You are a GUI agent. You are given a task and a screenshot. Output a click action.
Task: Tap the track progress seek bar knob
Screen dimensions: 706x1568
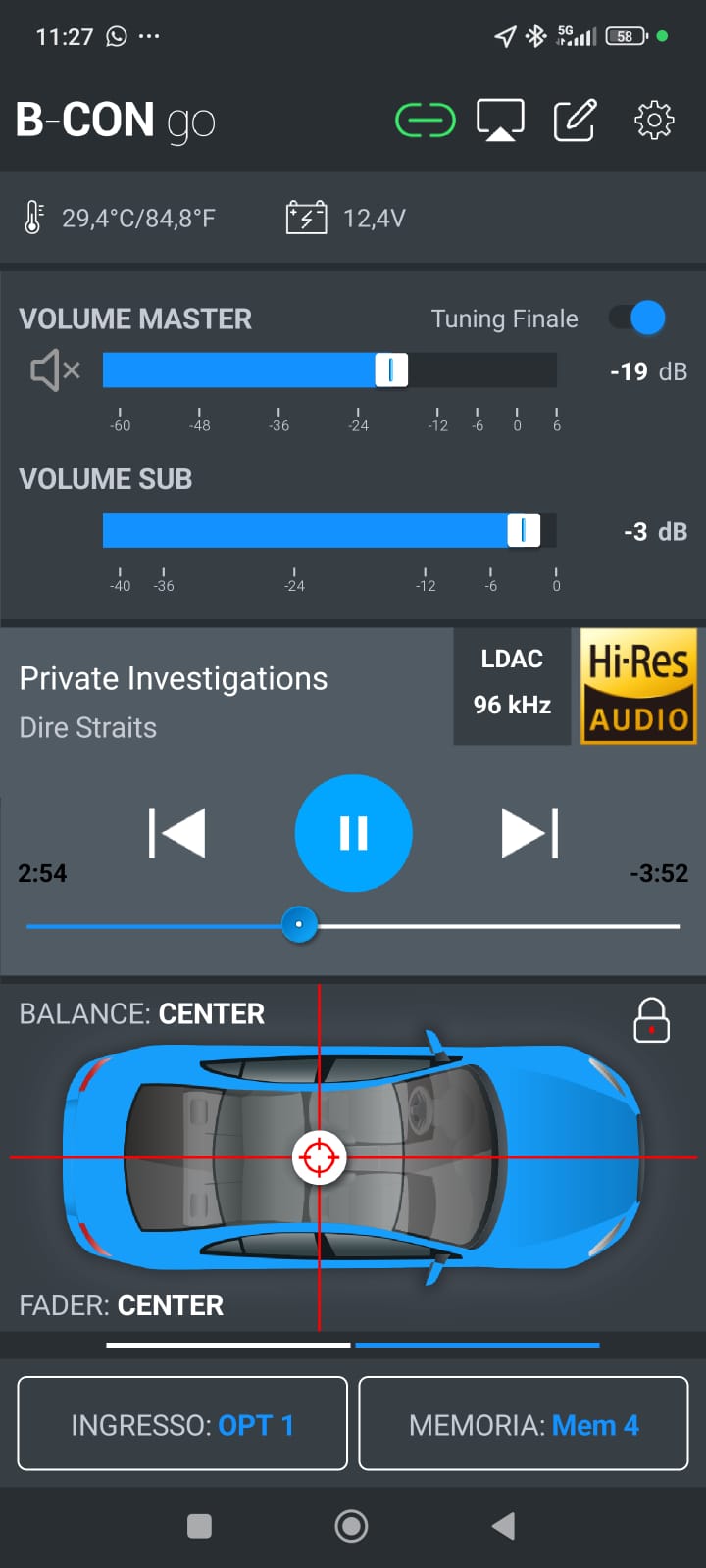click(x=299, y=924)
